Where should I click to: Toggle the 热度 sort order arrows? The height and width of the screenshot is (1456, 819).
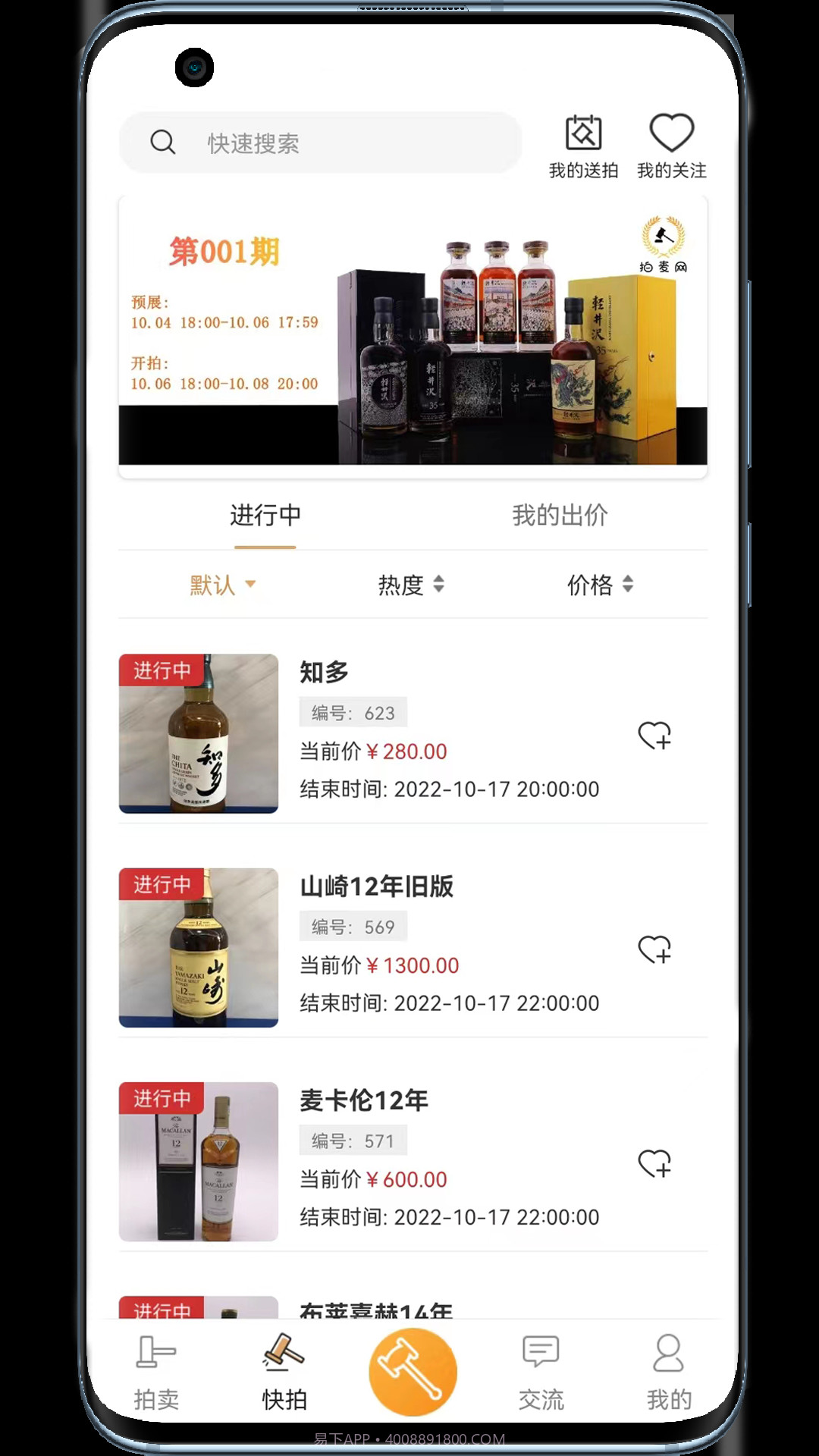click(x=409, y=585)
